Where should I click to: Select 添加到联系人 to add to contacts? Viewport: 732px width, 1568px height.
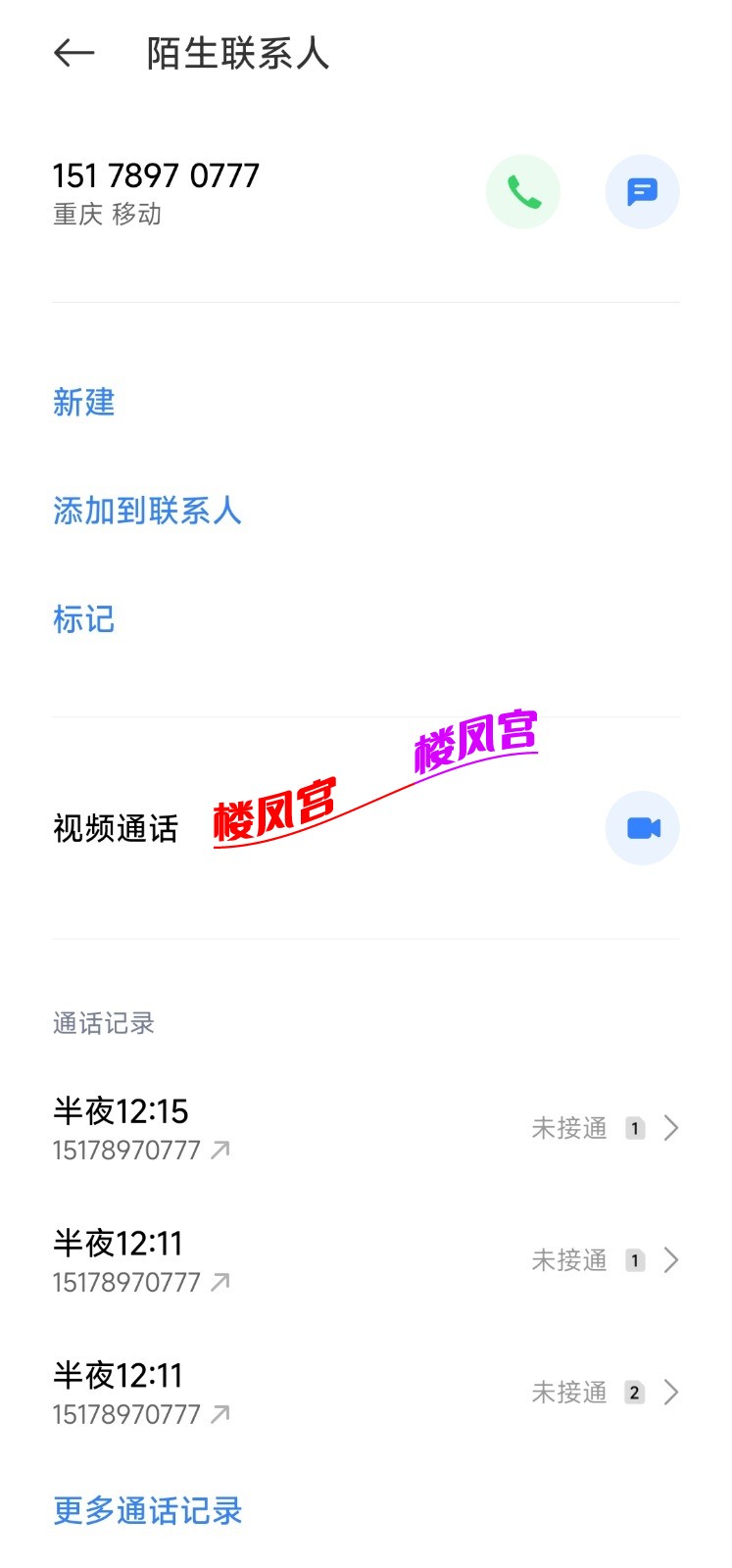[x=146, y=511]
